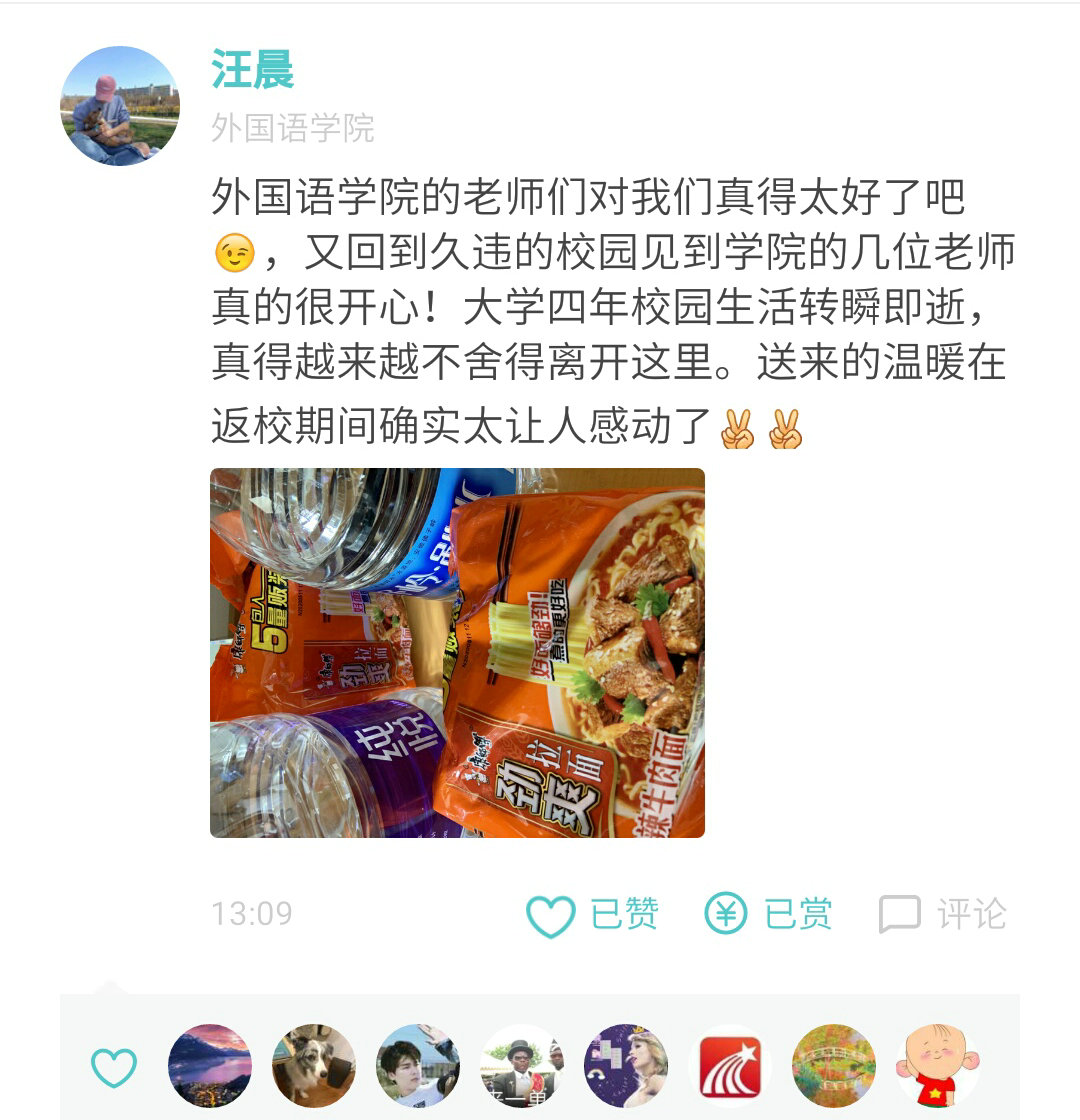Open the username 汪晨 link
This screenshot has height=1120, width=1080.
(252, 69)
